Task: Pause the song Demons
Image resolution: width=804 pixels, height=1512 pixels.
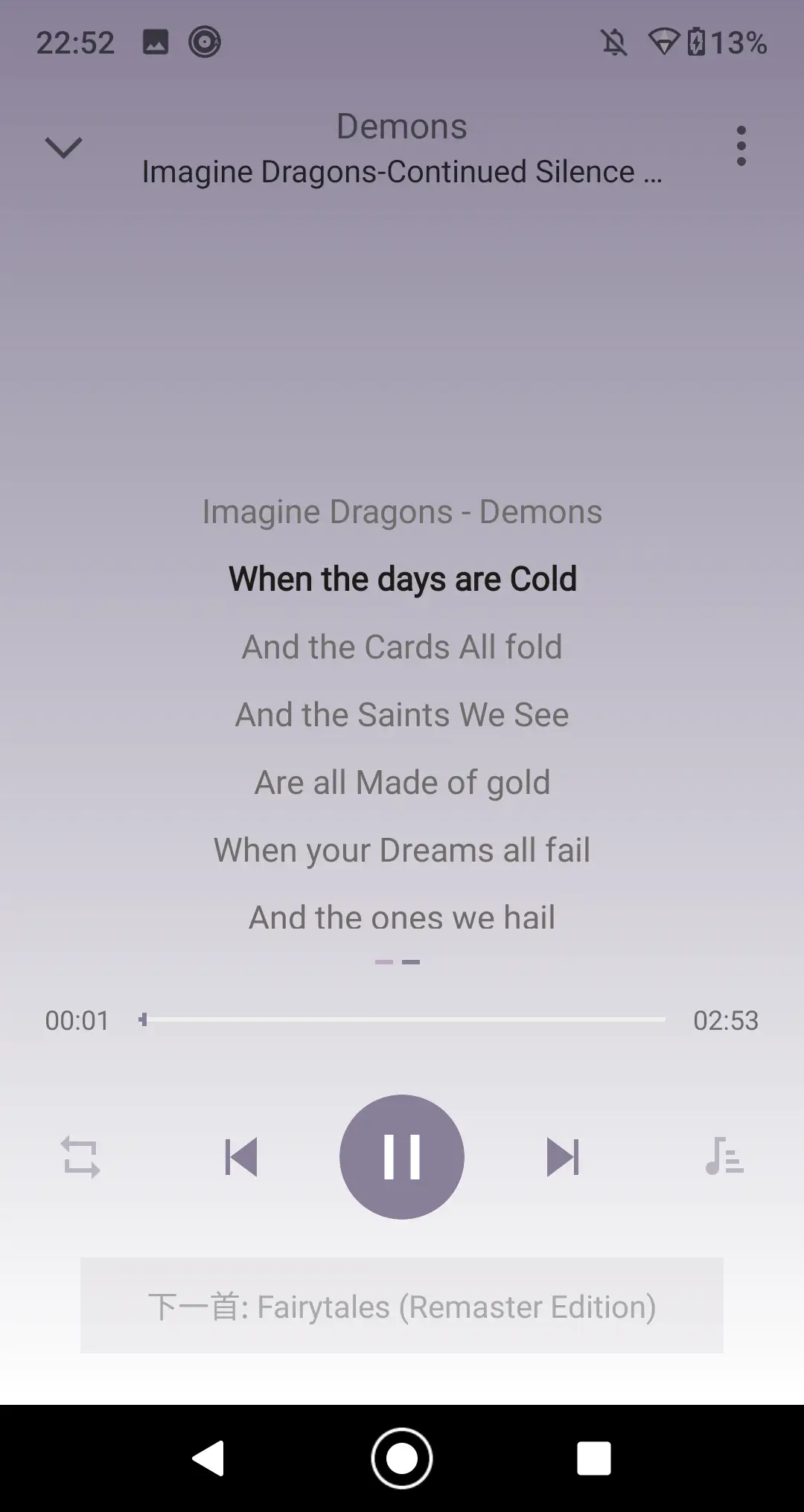Action: (x=402, y=1156)
